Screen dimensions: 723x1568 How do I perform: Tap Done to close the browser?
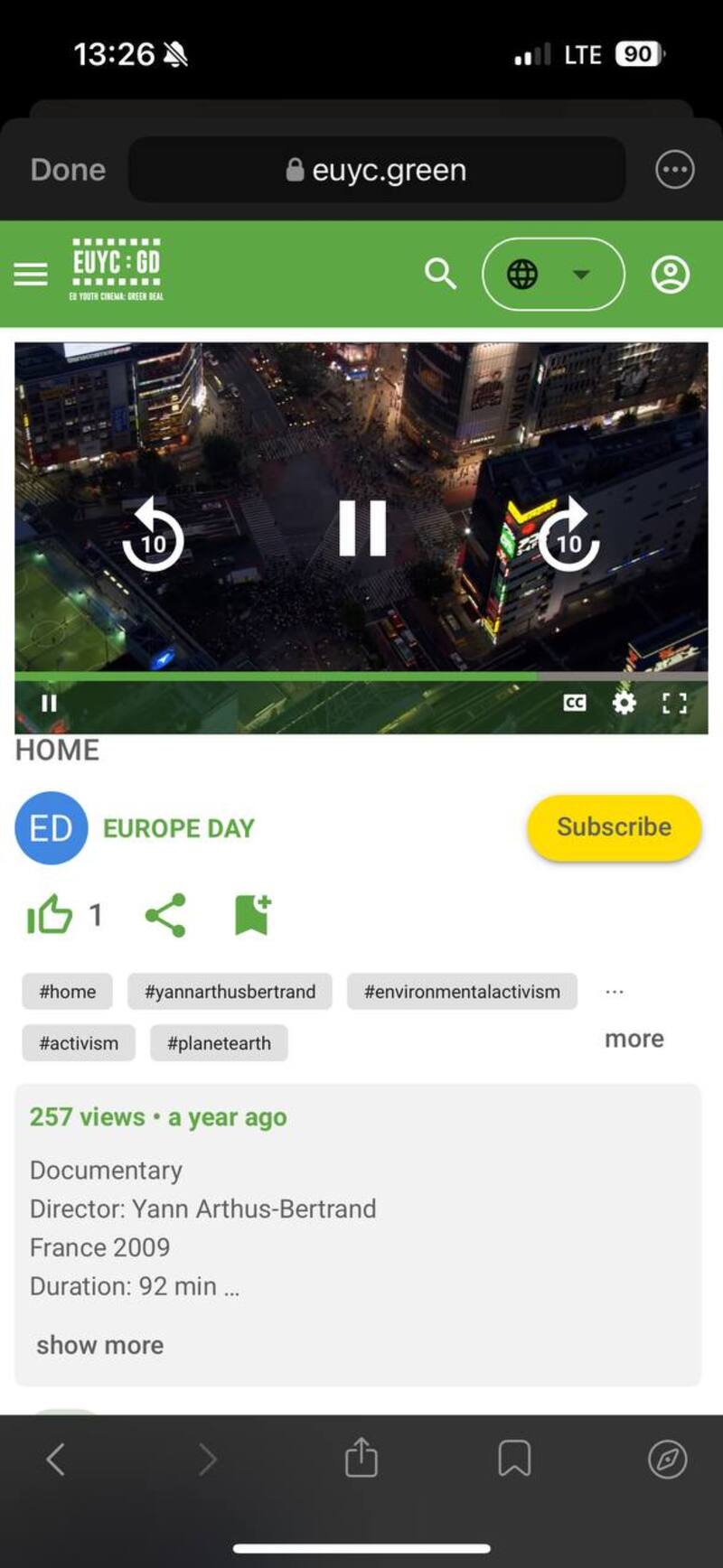click(68, 170)
